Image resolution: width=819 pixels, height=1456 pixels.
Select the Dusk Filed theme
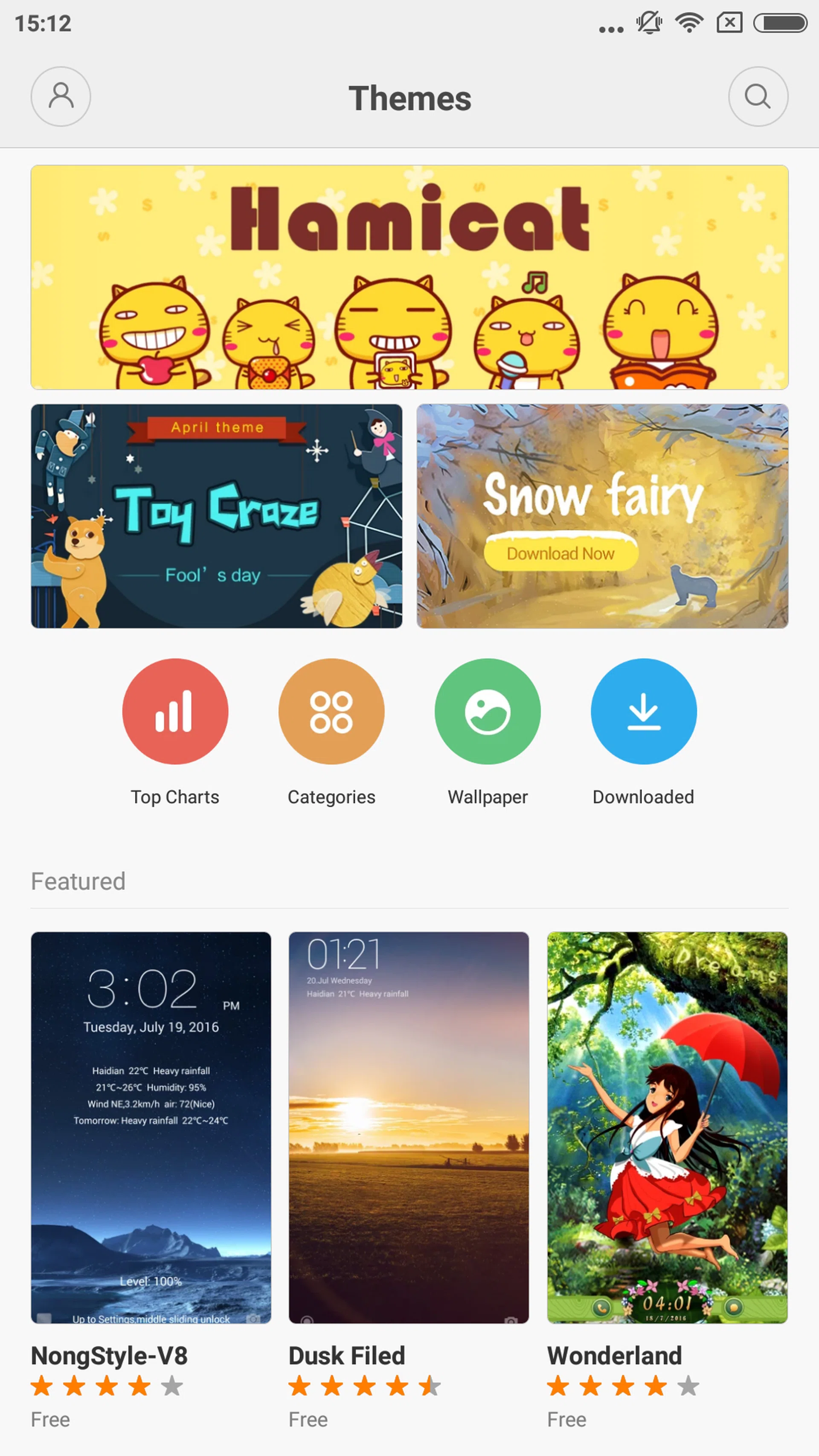coord(409,1128)
